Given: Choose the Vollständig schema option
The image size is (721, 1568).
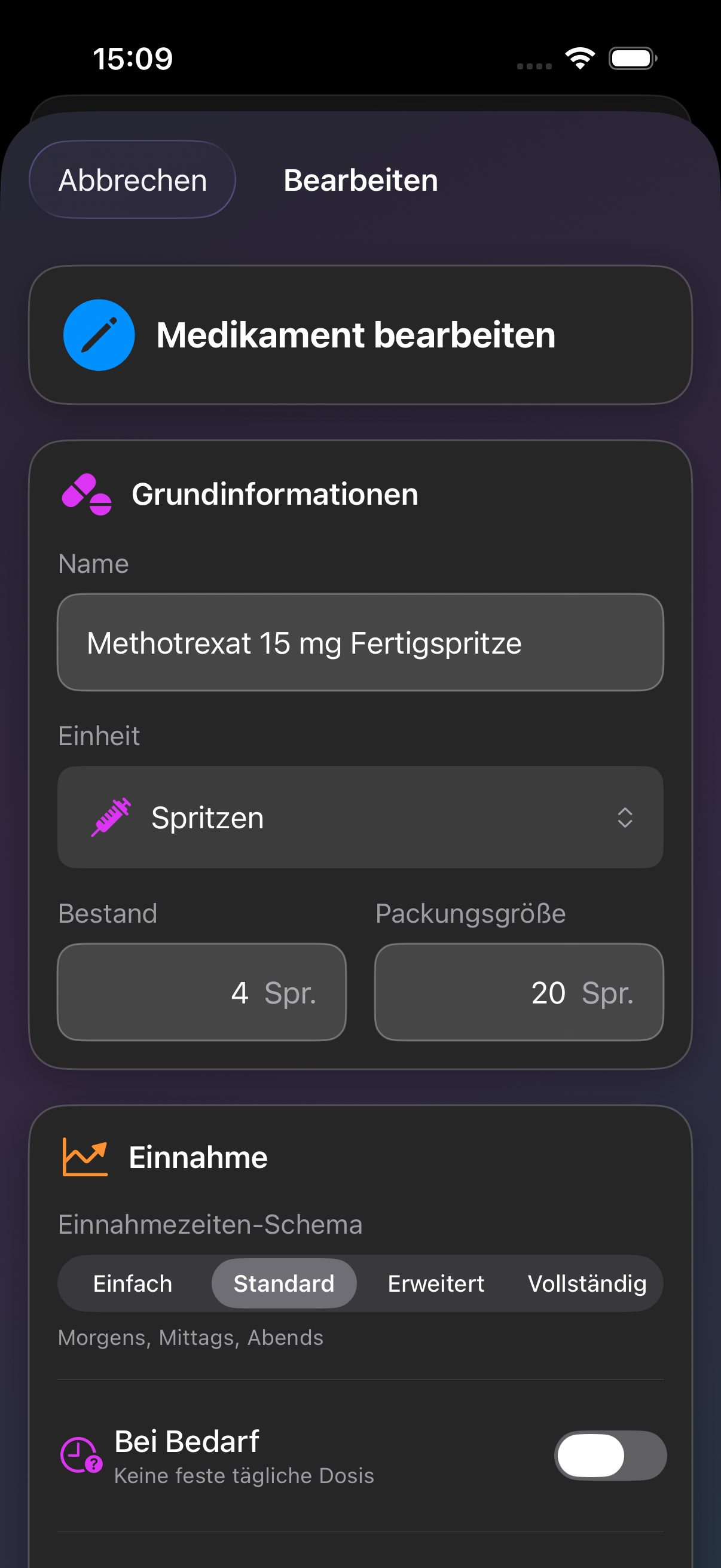Looking at the screenshot, I should 588,1283.
